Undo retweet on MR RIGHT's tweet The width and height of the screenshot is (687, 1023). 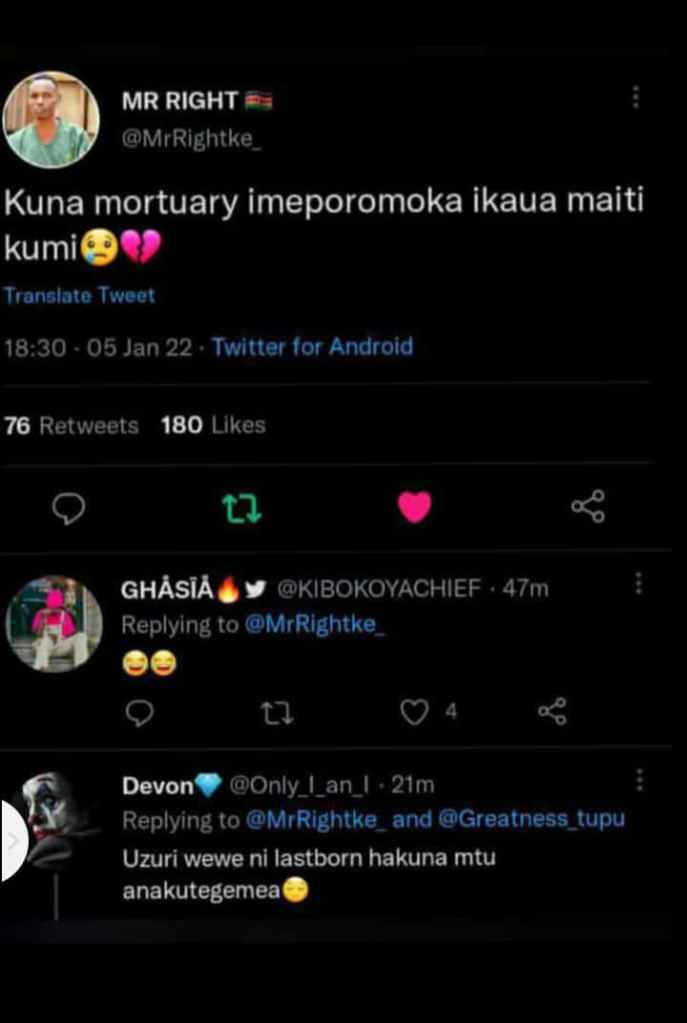241,508
